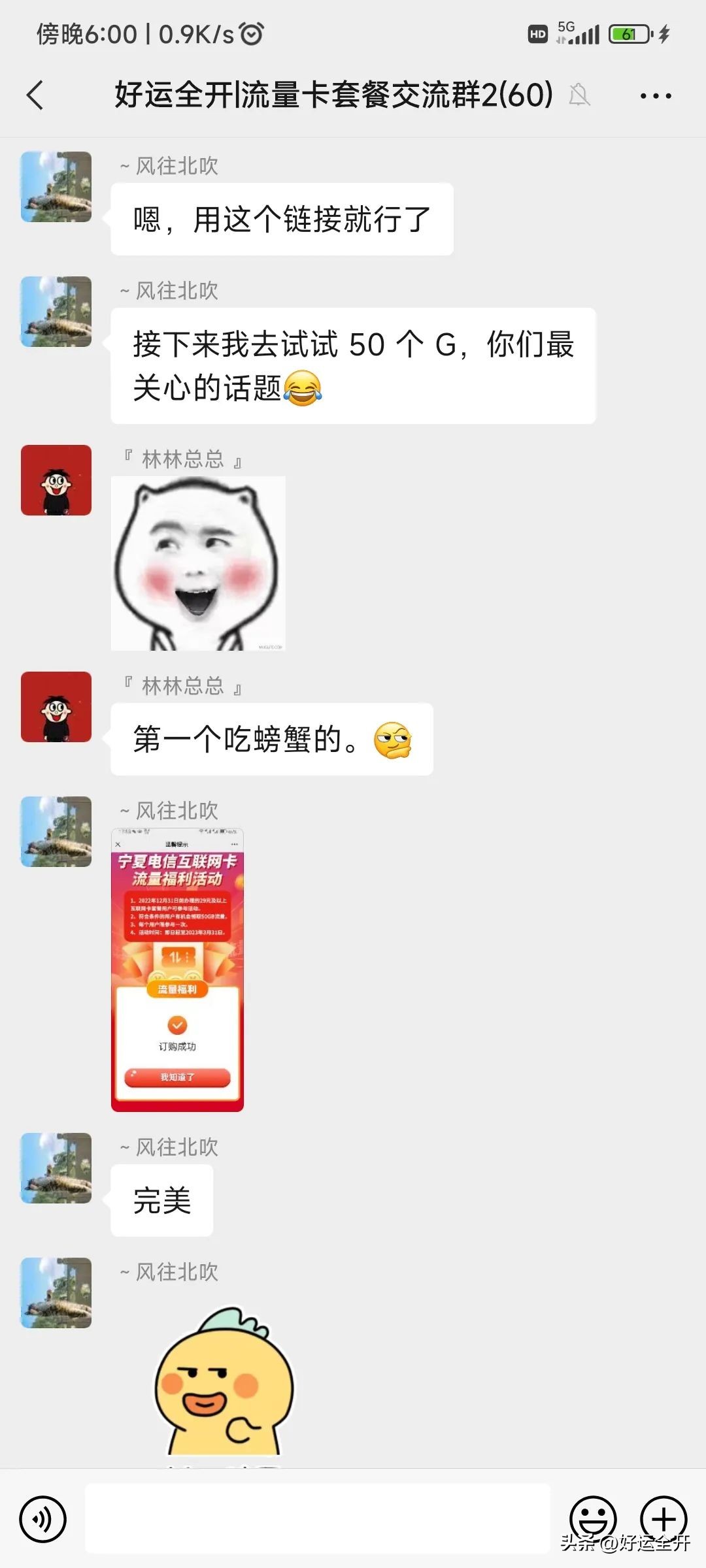The width and height of the screenshot is (706, 1568).
Task: Tap the 第一个吃螃蟹的 message bubble
Action: (x=271, y=738)
